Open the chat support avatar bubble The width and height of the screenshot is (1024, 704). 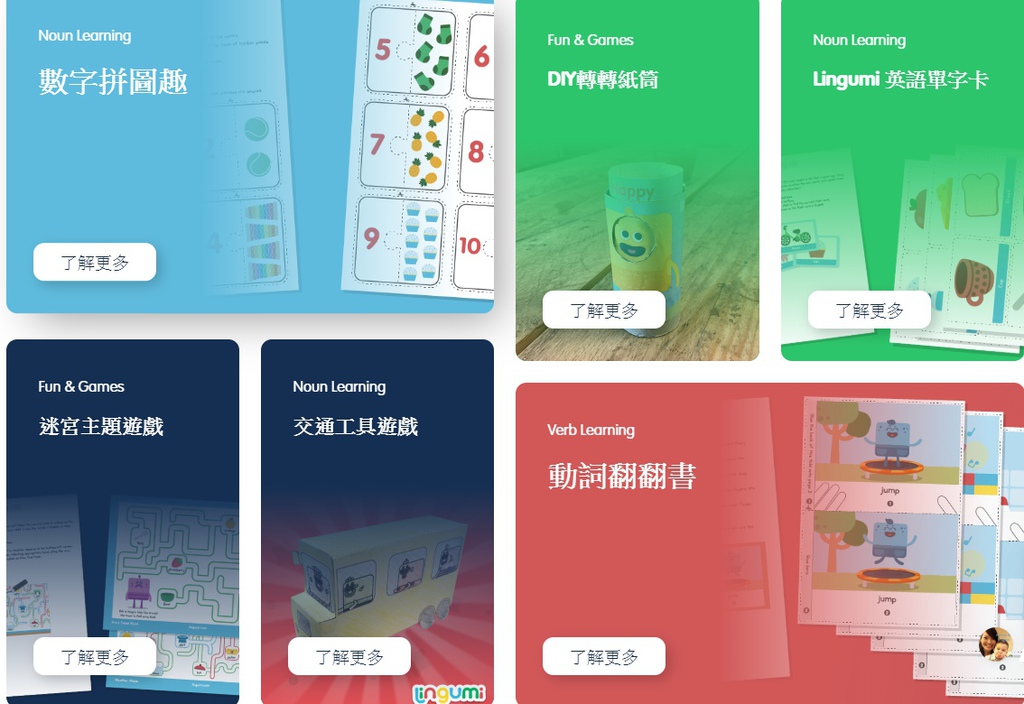pos(994,645)
